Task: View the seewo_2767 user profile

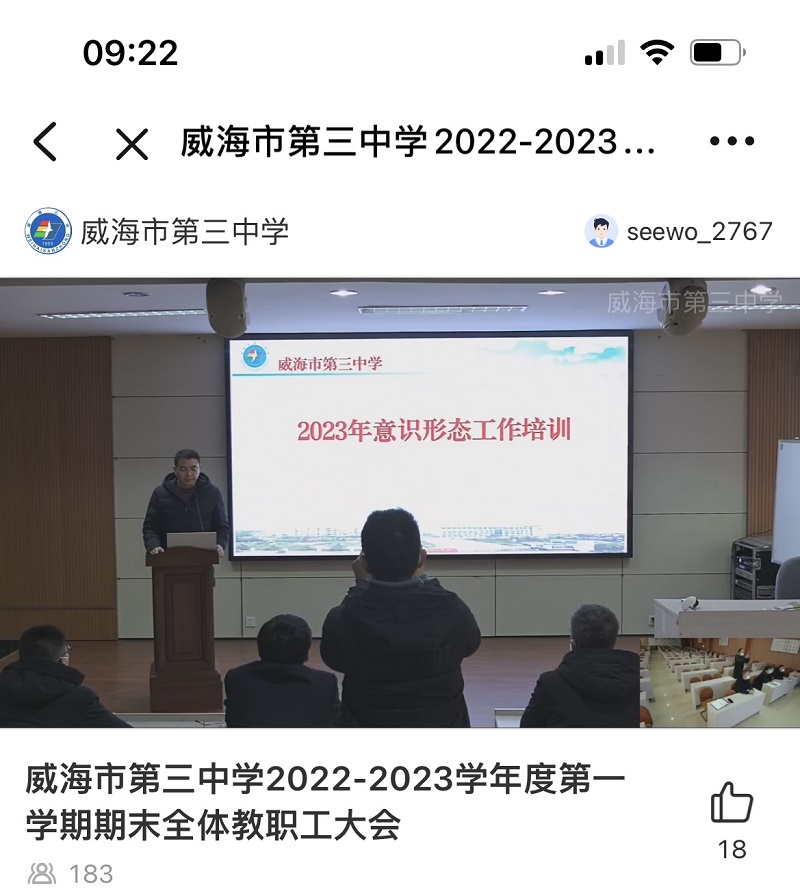Action: pyautogui.click(x=679, y=232)
